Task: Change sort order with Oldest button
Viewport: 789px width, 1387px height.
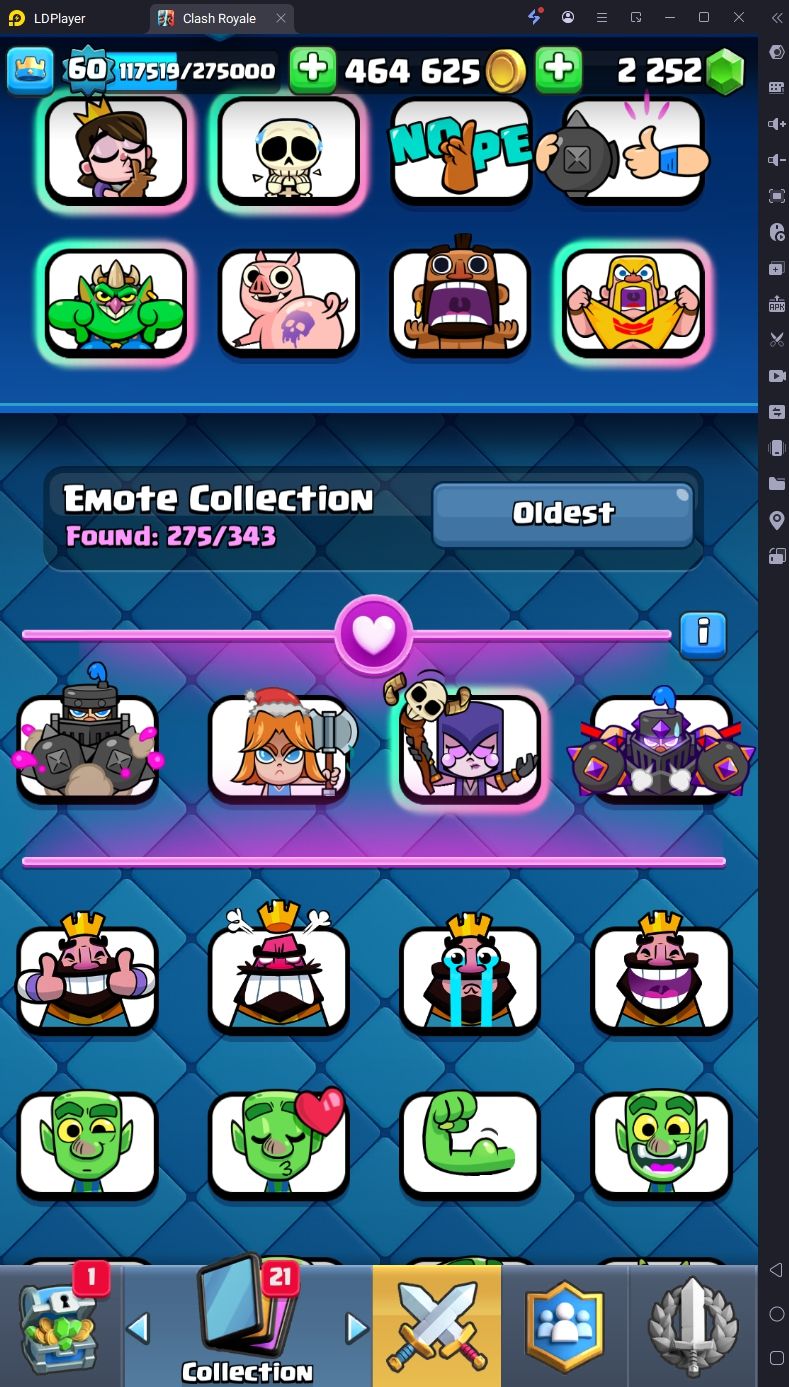Action: (x=563, y=514)
